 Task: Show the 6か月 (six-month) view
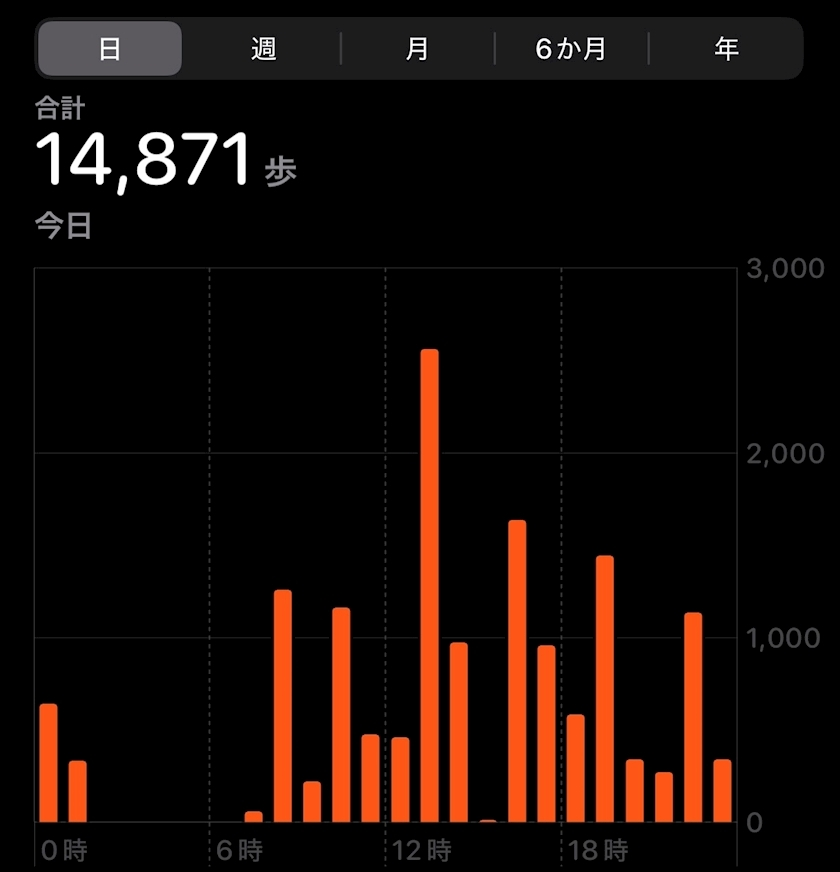[571, 48]
